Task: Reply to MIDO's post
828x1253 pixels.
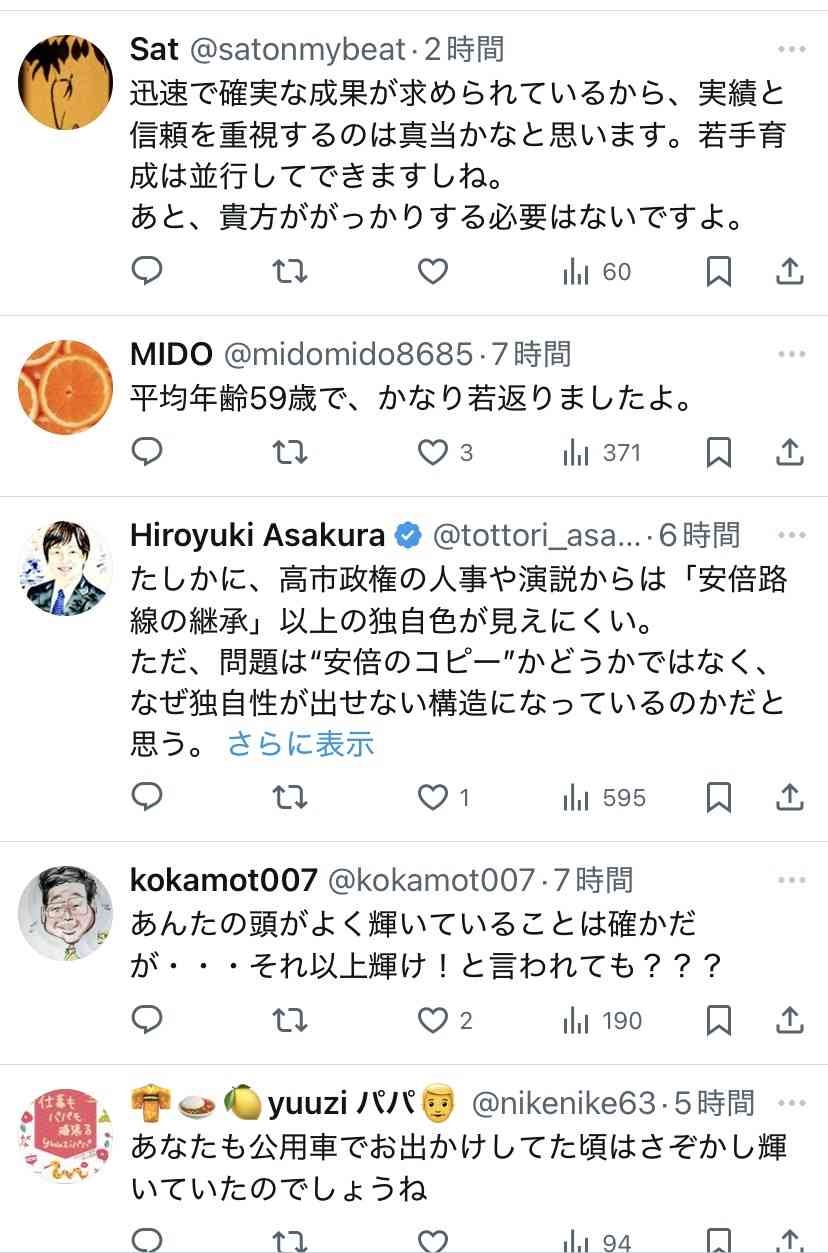Action: (147, 453)
